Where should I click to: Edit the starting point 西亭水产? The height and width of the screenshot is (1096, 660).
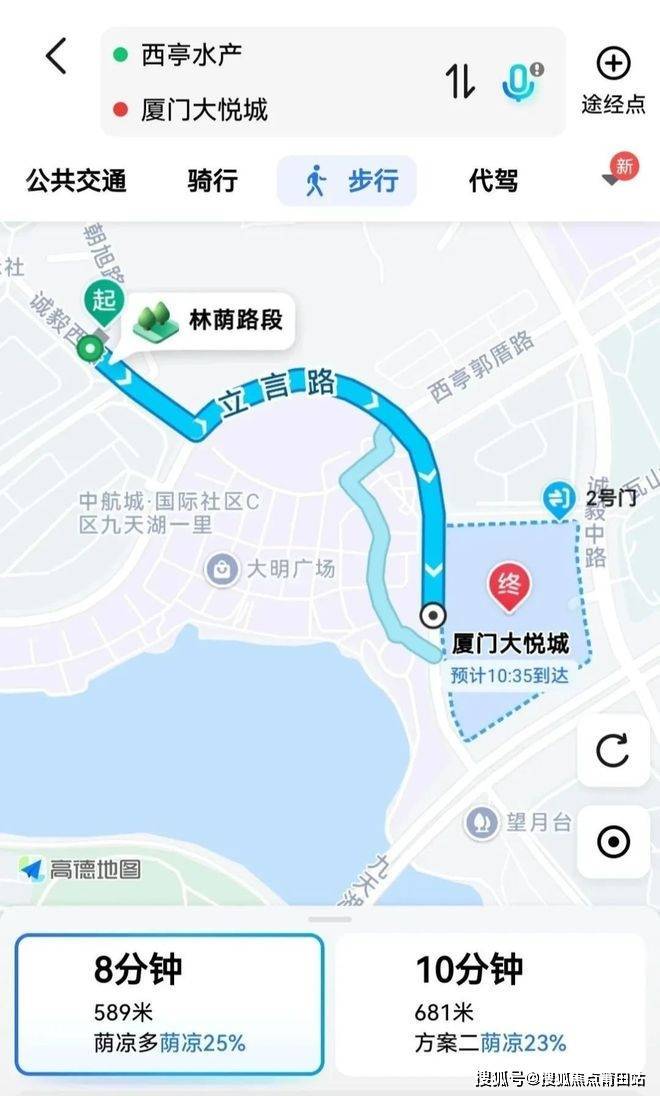tap(192, 54)
